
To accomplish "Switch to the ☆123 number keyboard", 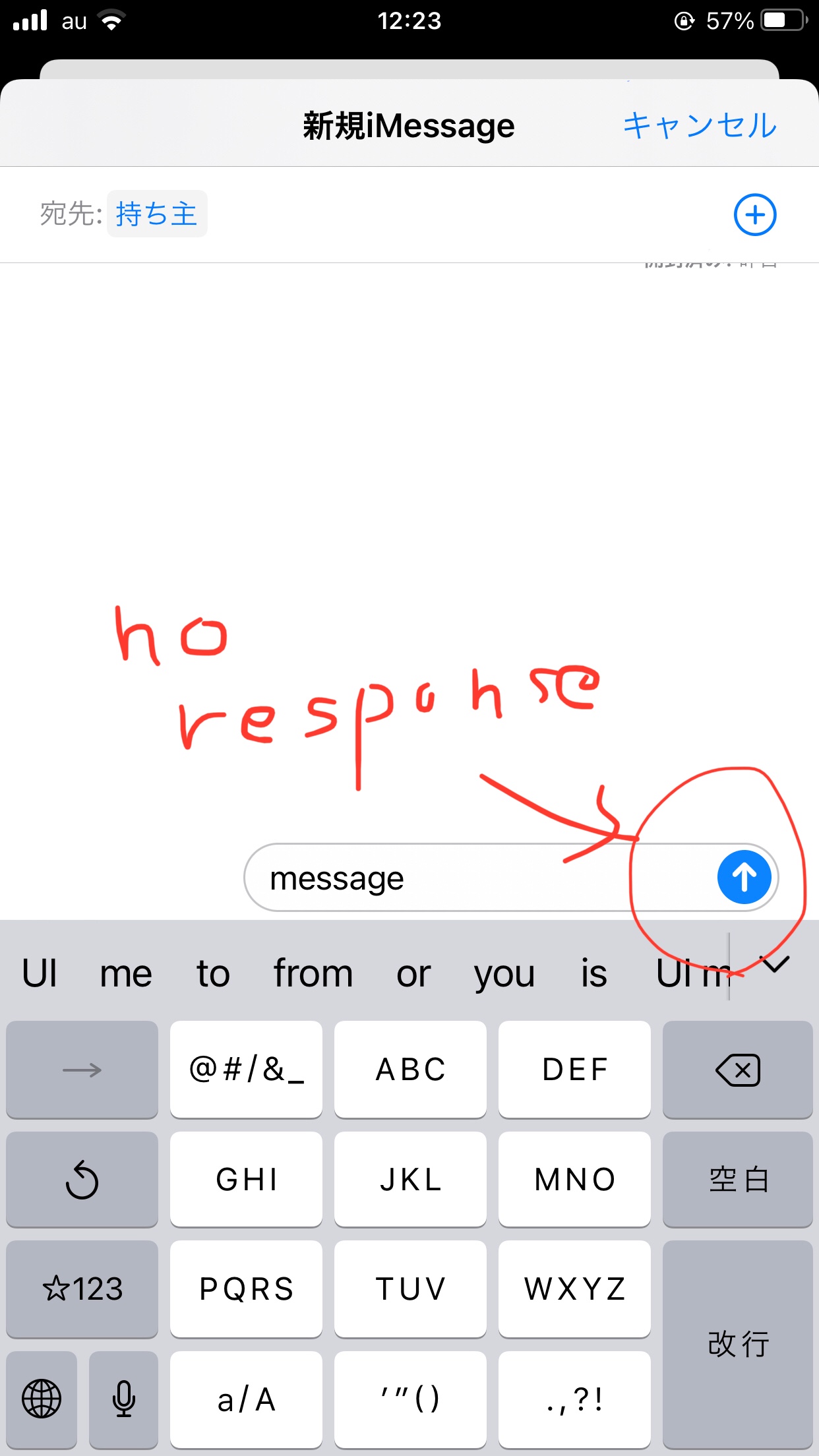I will coord(82,1289).
